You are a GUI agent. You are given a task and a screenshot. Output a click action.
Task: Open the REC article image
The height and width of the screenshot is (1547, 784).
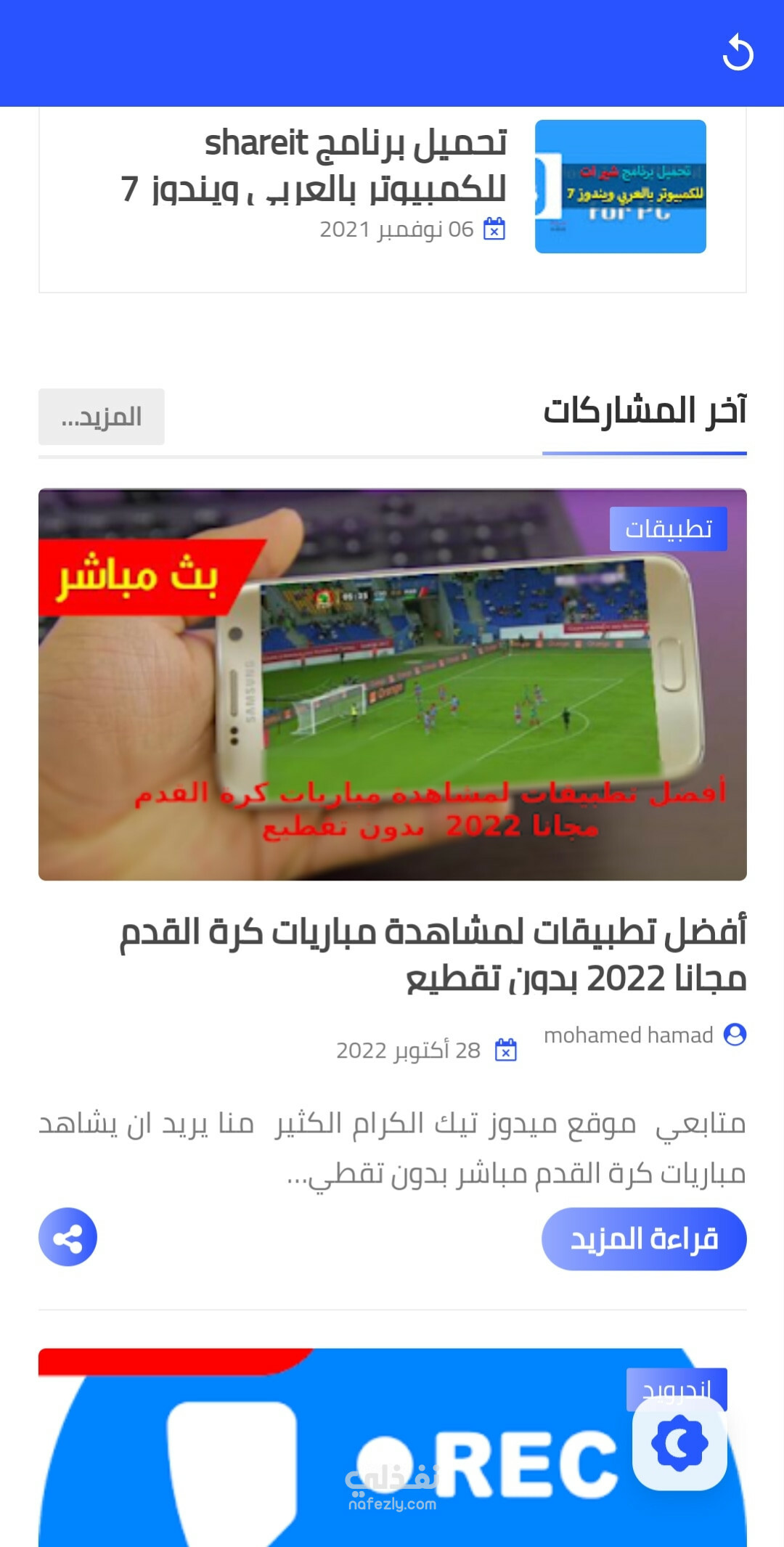[392, 1448]
